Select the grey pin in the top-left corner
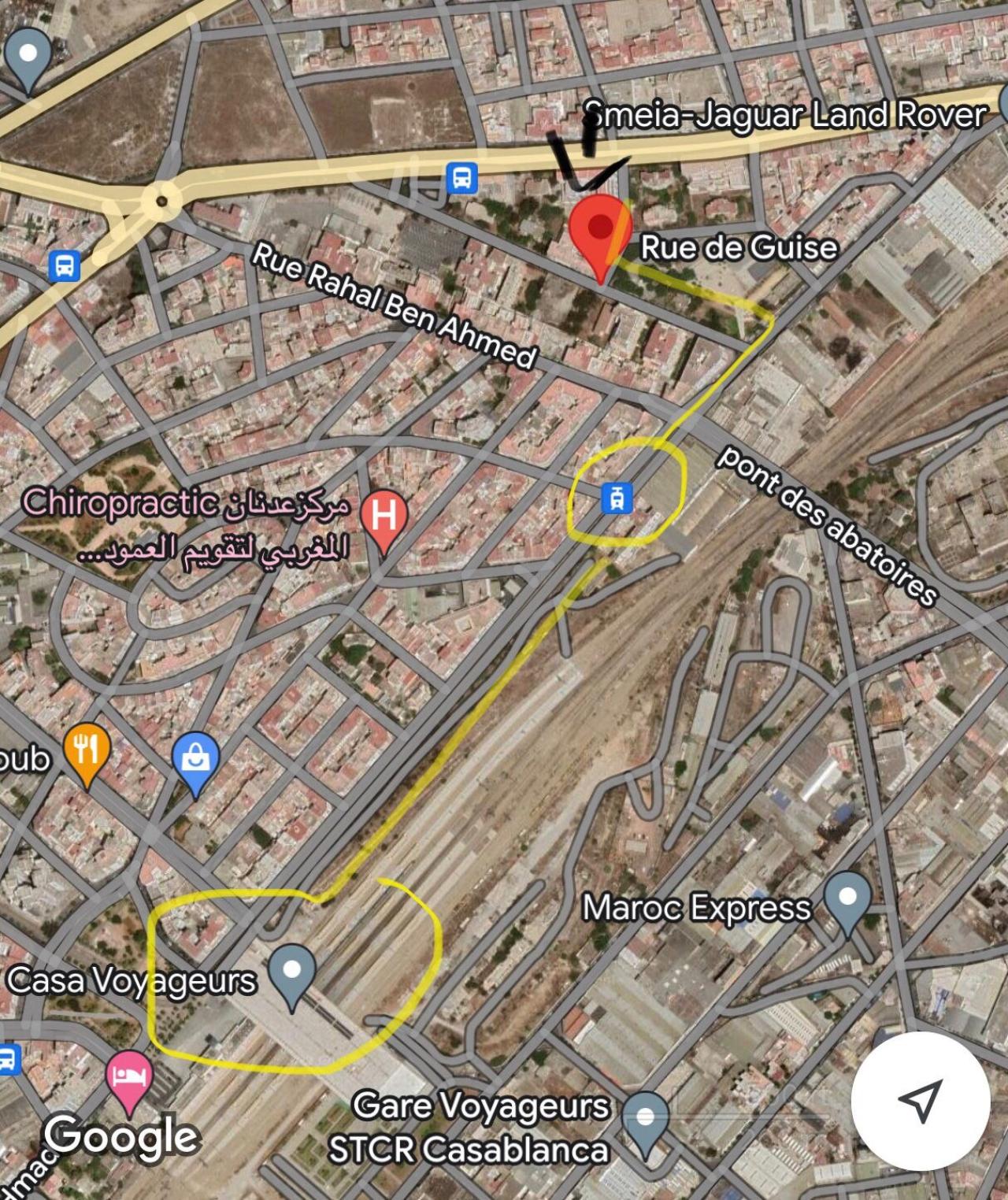This screenshot has height=1200, width=1008. [x=28, y=57]
